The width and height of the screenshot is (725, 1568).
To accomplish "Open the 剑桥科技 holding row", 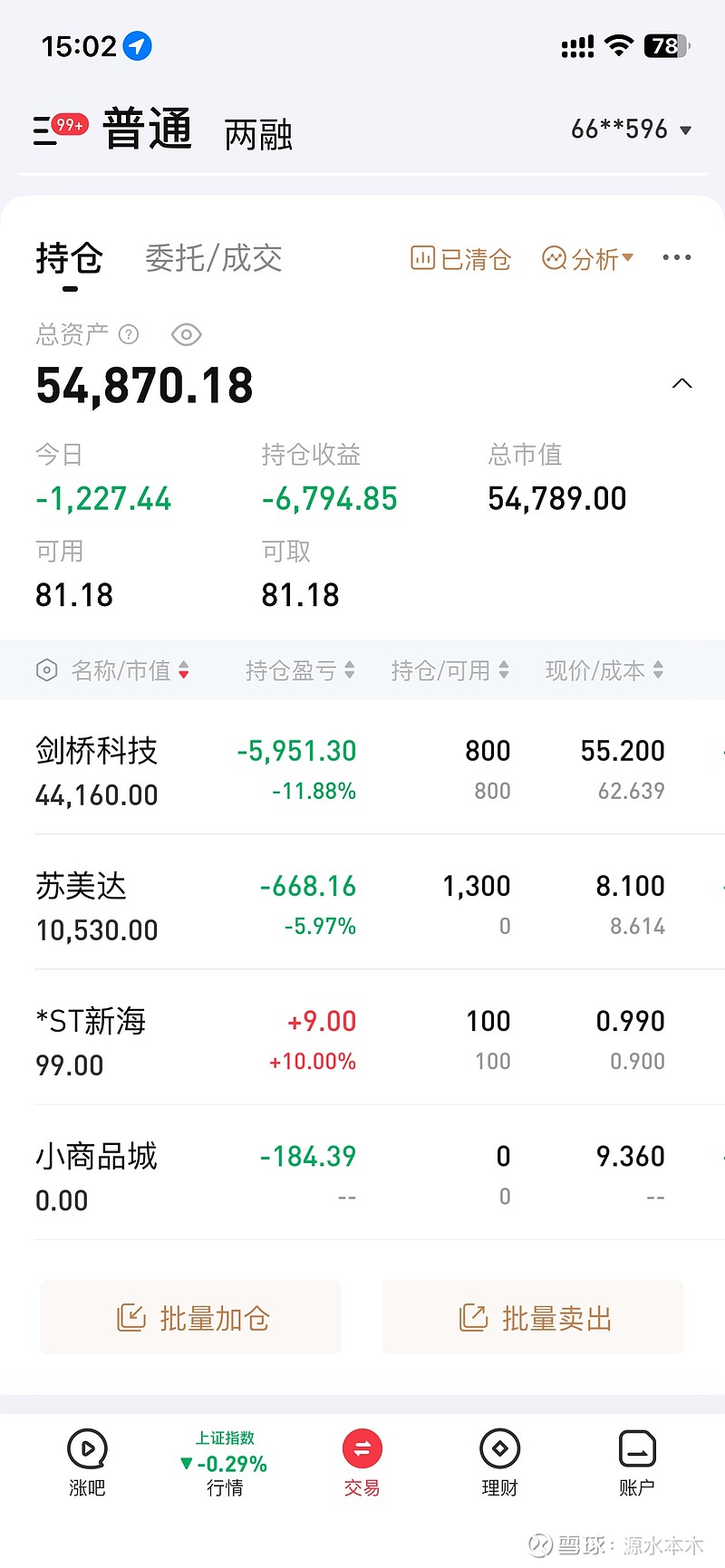I will click(362, 769).
